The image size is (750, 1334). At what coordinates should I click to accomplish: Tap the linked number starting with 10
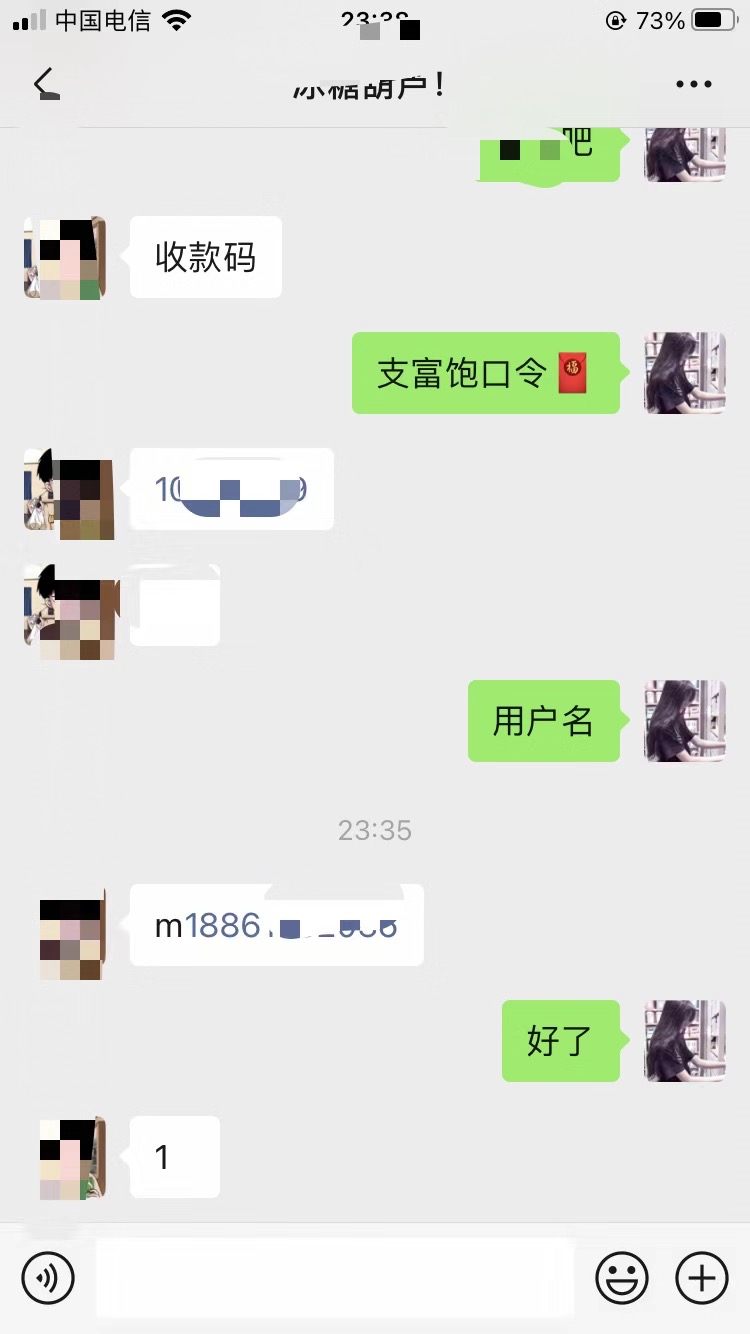(x=231, y=490)
